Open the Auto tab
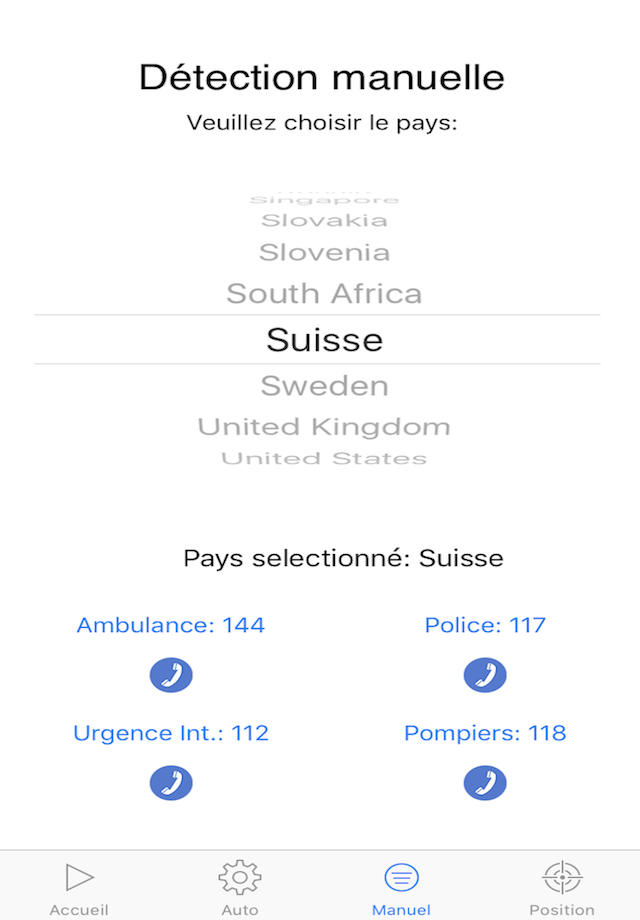Viewport: 640px width, 920px height. 240,886
